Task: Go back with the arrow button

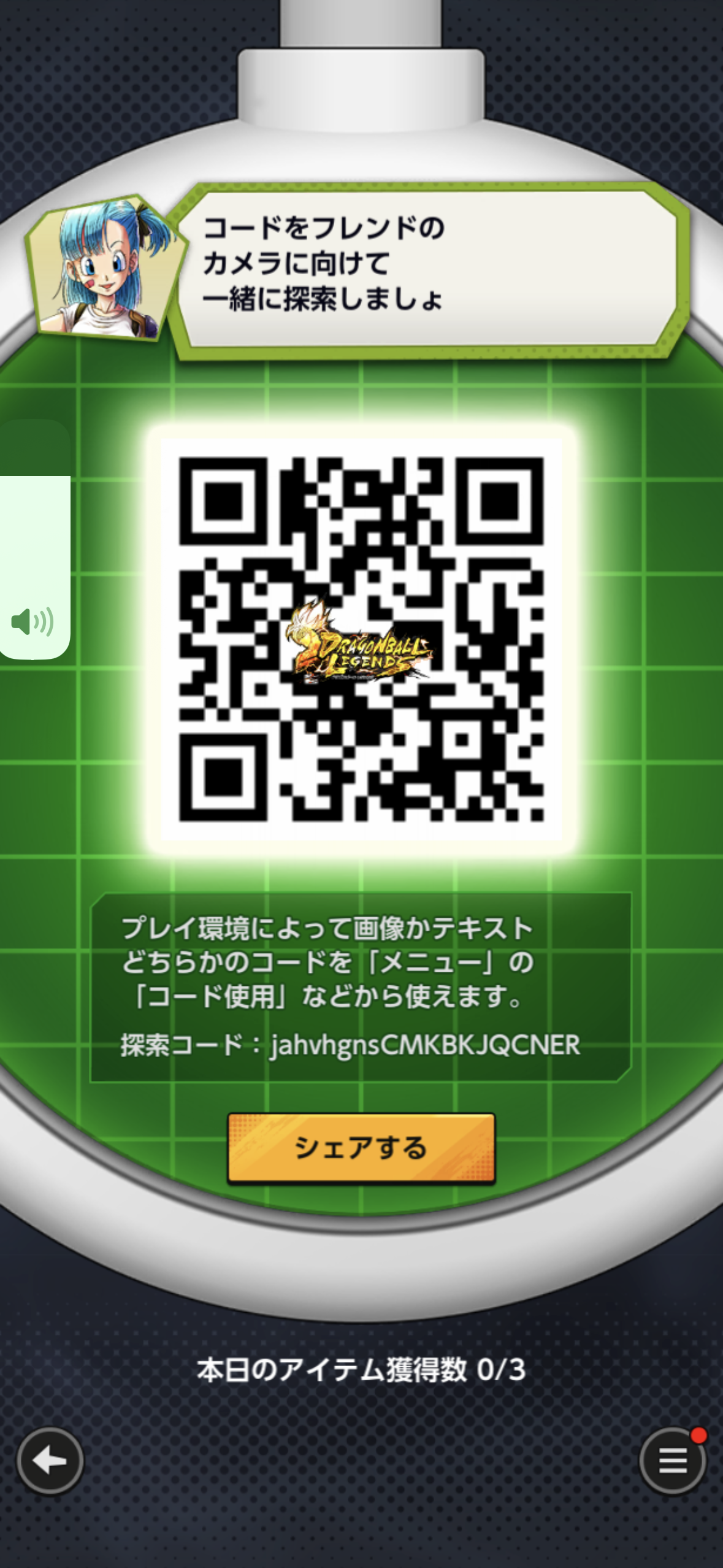Action: click(50, 1461)
